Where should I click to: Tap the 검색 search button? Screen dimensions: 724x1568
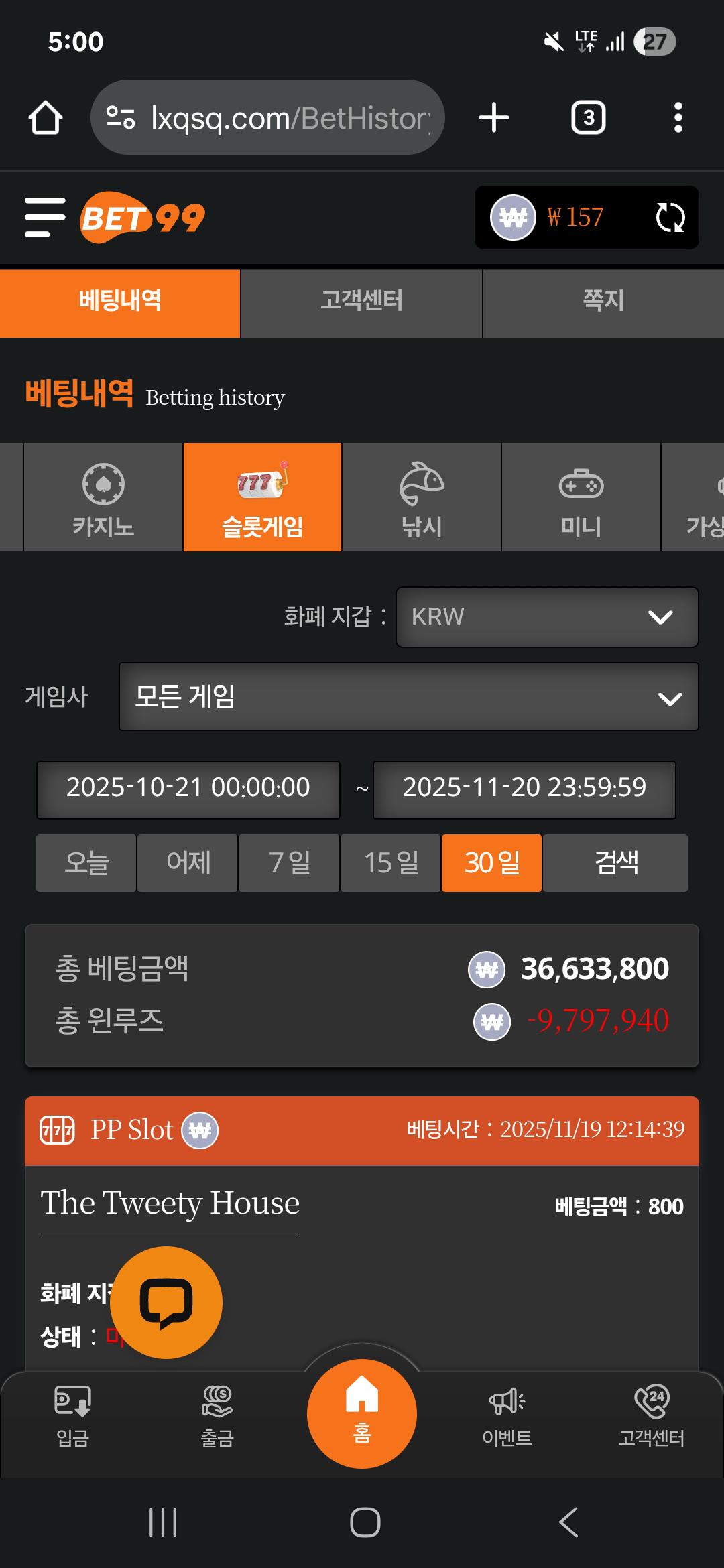(615, 863)
